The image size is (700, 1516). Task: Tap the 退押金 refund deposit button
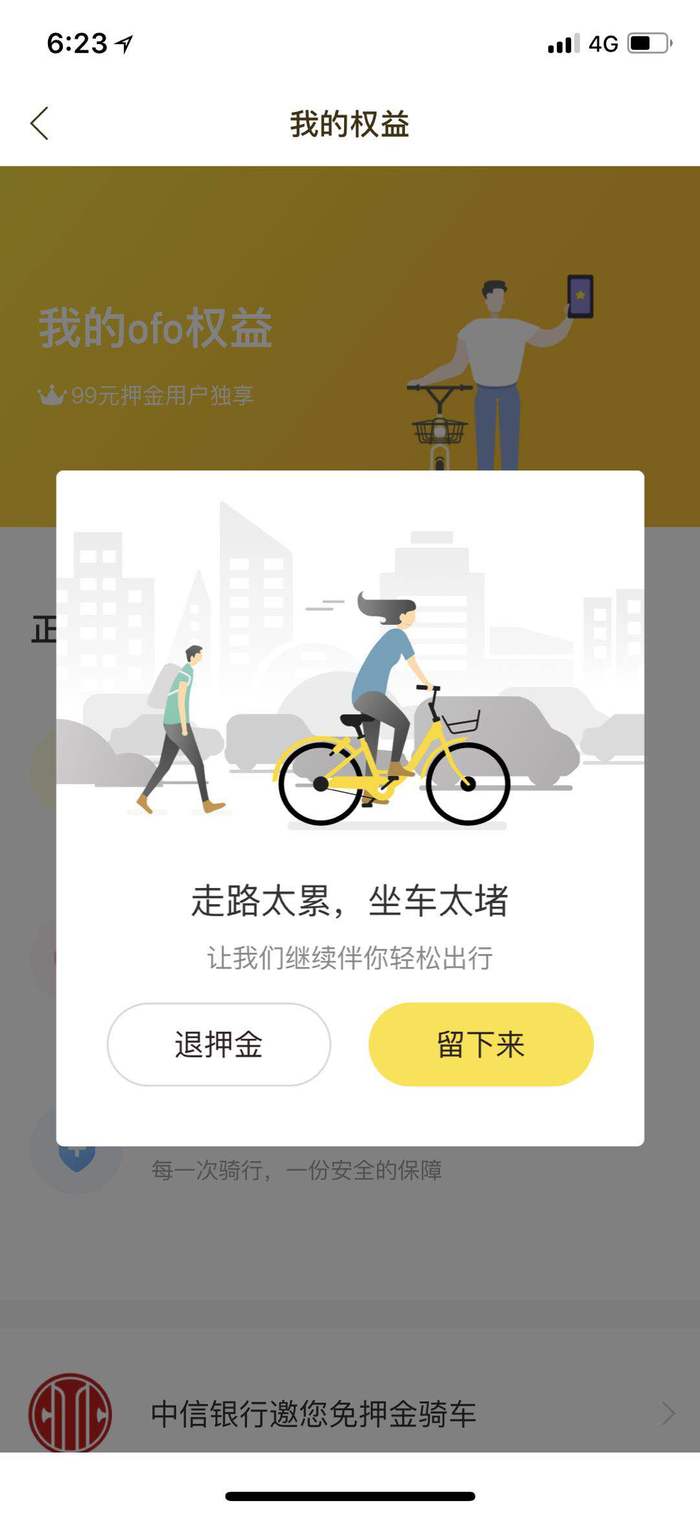(x=218, y=1045)
